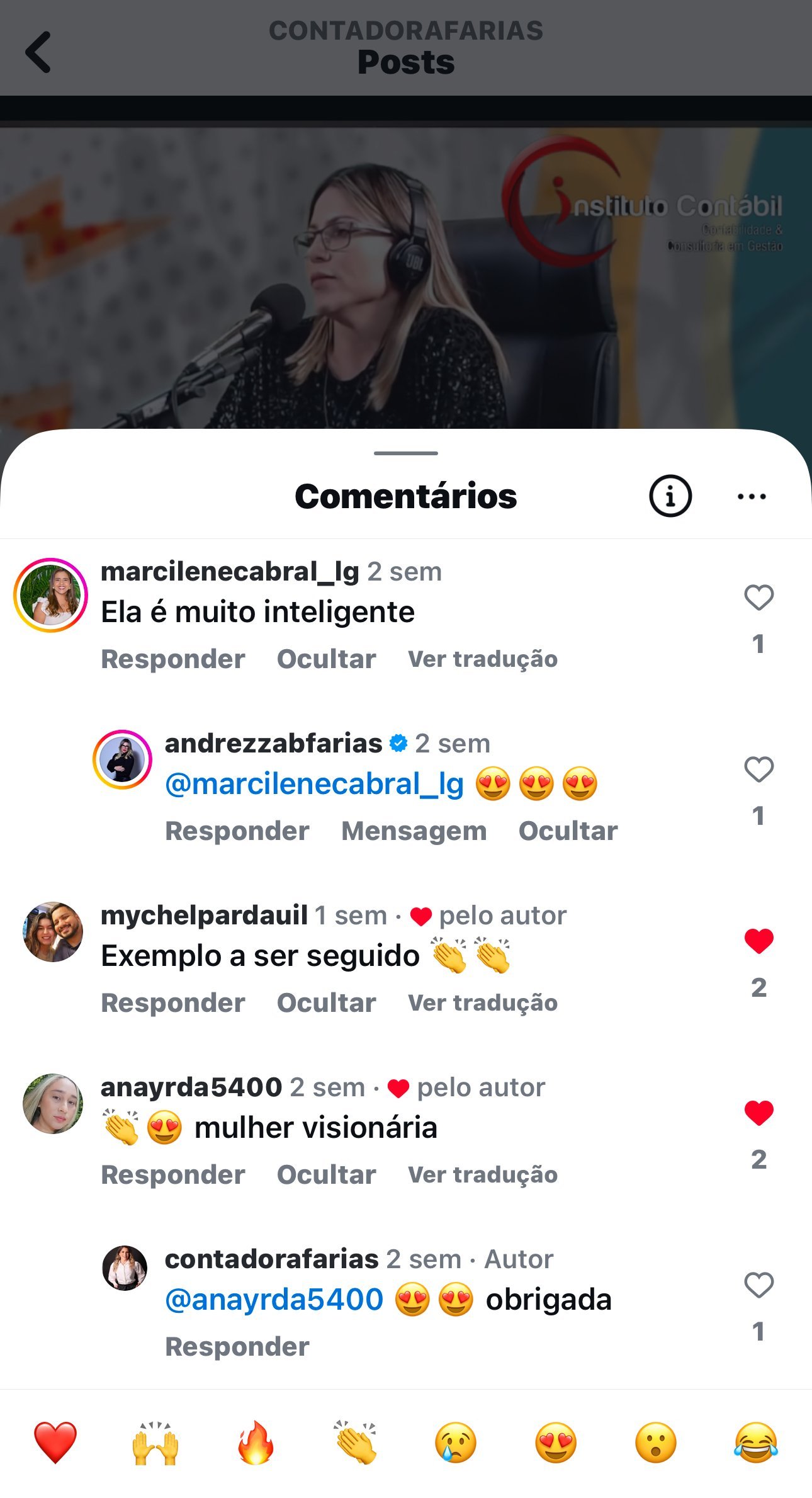The image size is (812, 1498).
Task: Like marcilenecabral_lg's comment
Action: coord(758,598)
